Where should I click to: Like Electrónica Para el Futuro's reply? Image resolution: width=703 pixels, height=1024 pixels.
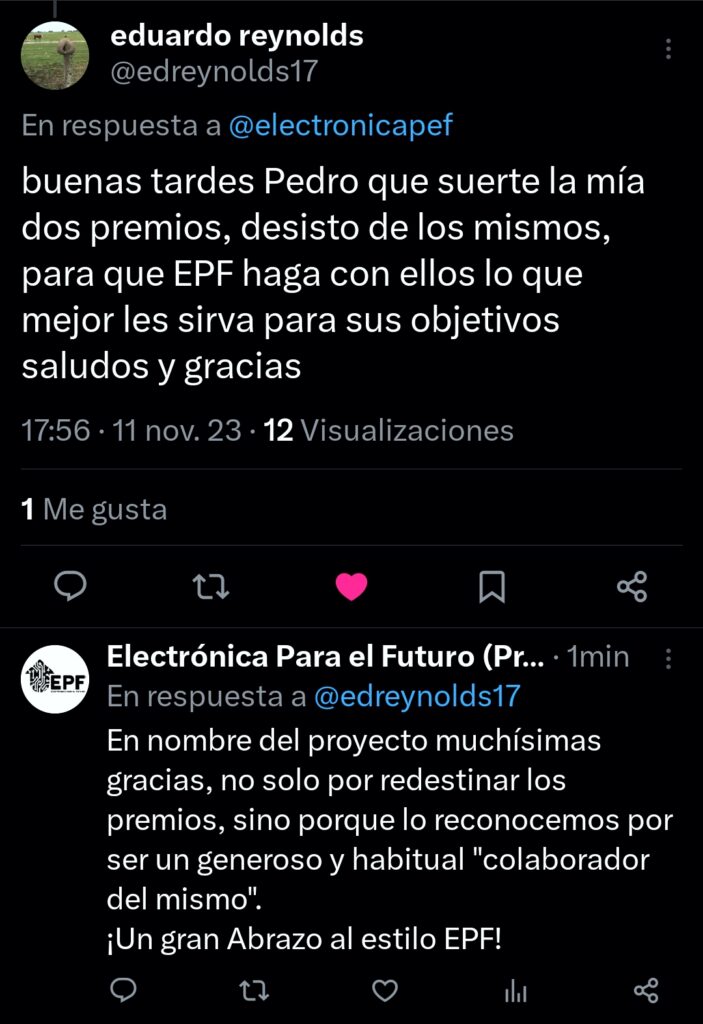[385, 990]
